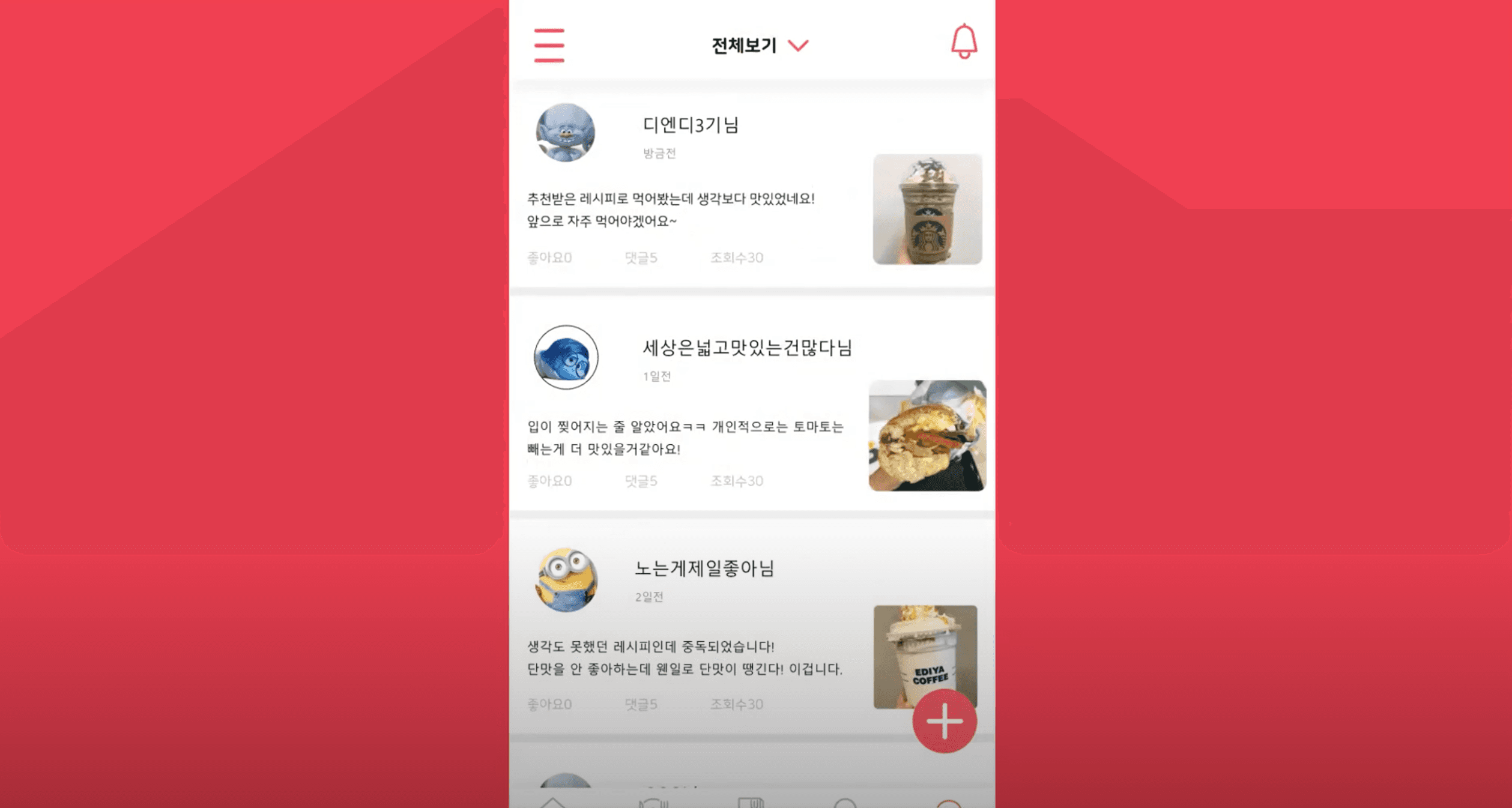Open 디엔디3기님's profile picture
The width and height of the screenshot is (1512, 808).
[565, 133]
